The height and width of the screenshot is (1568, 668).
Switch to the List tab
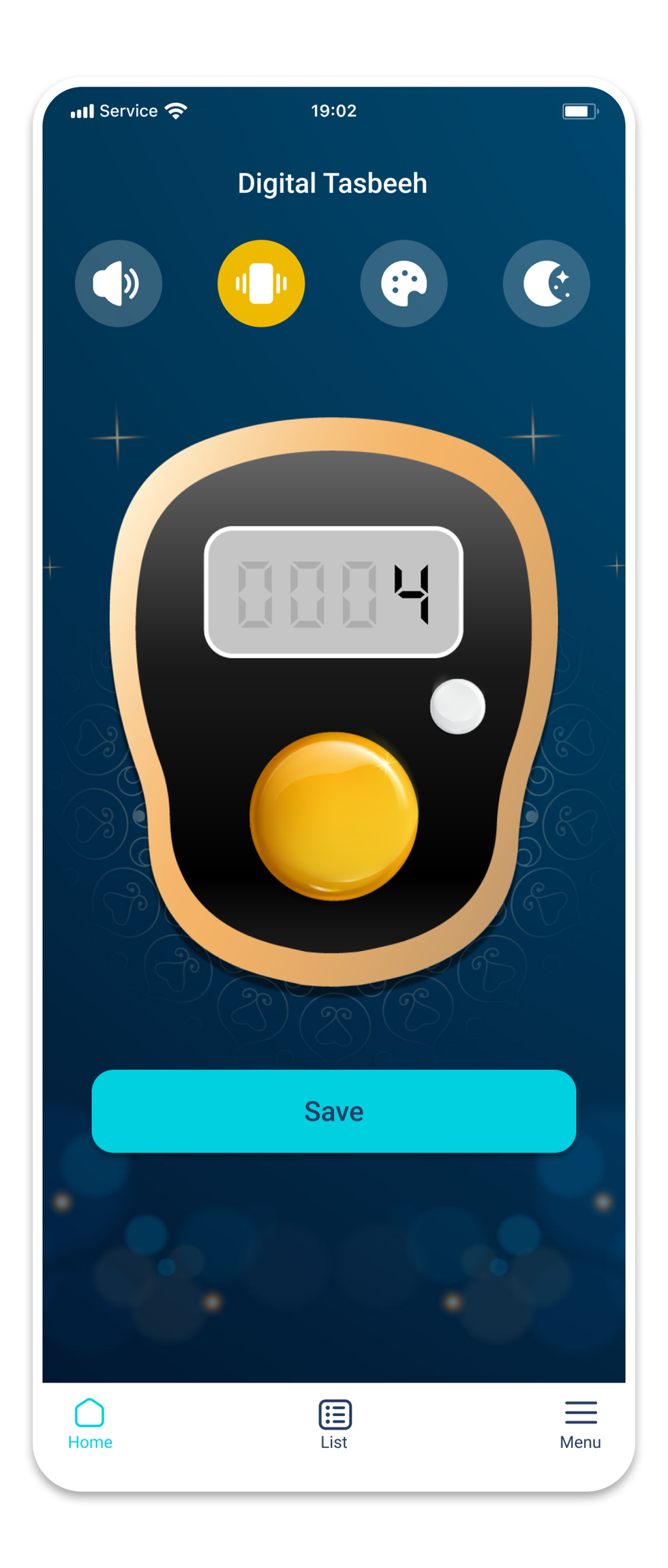click(x=334, y=1423)
